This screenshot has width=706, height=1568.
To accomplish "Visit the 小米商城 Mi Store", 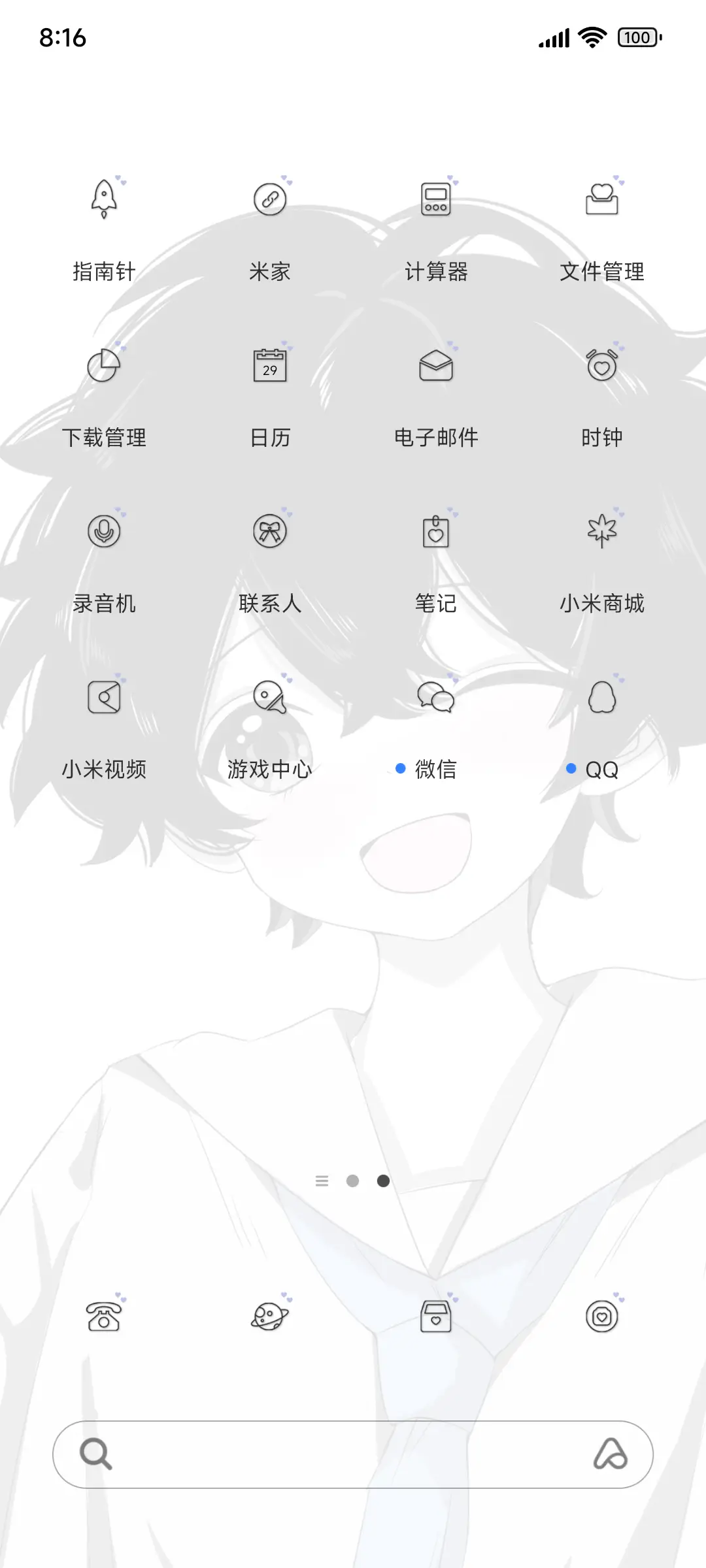I will [x=602, y=532].
